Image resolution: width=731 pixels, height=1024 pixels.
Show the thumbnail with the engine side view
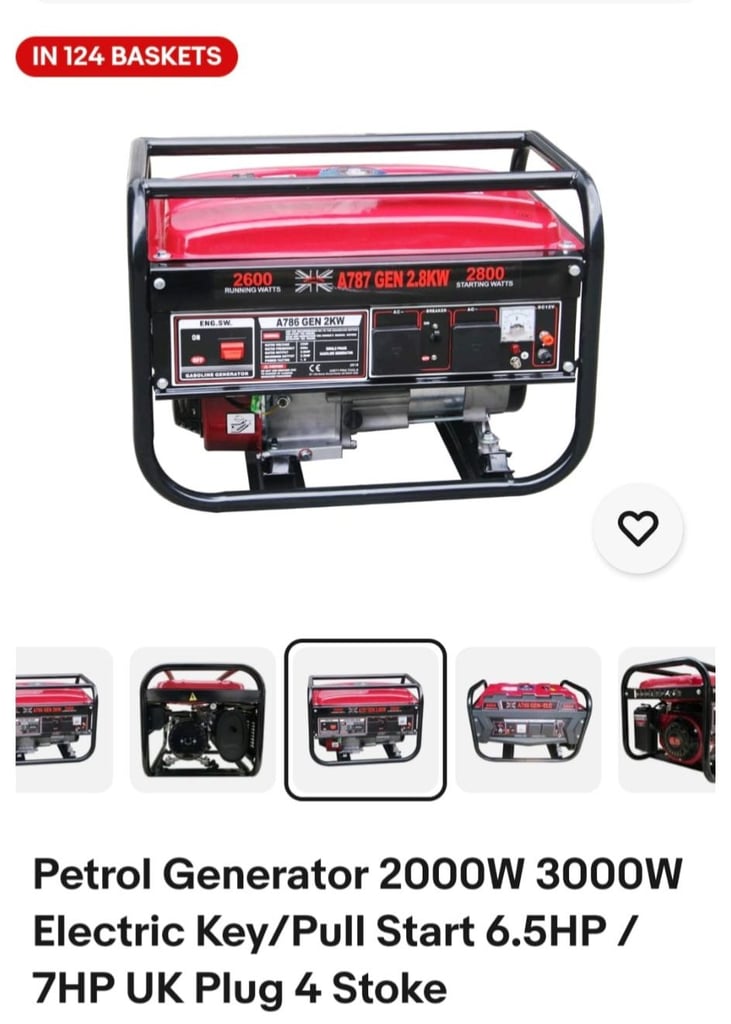(x=668, y=719)
